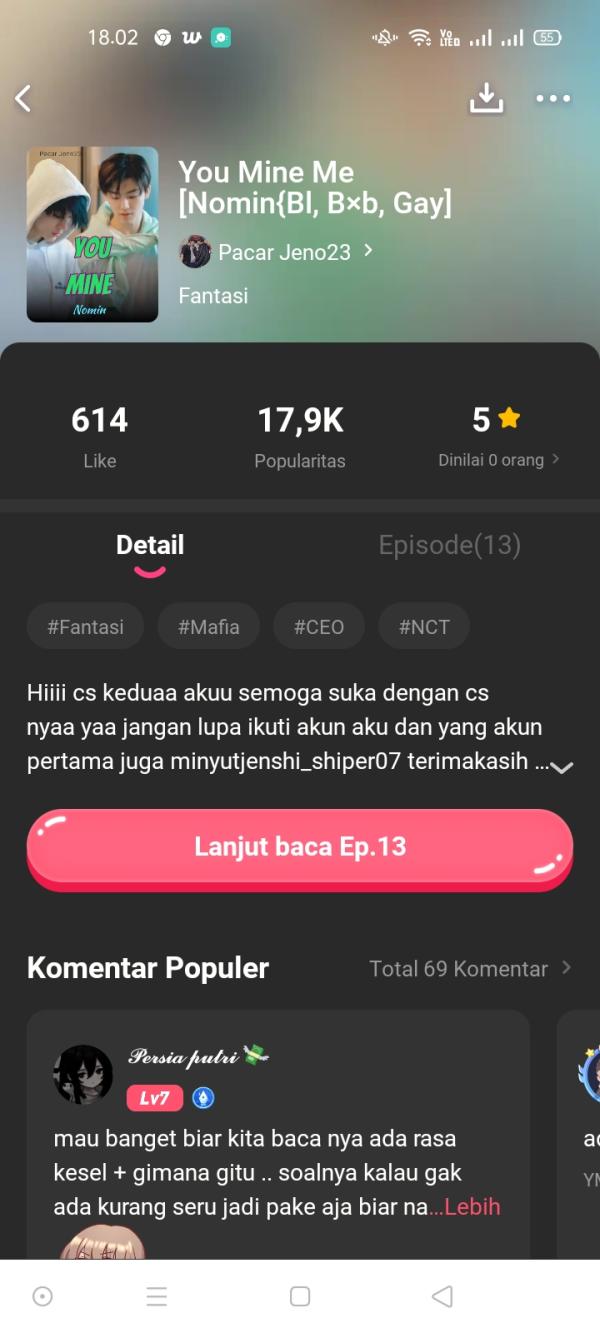Continue reading with Lanjut baca Ep.13
The width and height of the screenshot is (600, 1333).
tap(300, 847)
